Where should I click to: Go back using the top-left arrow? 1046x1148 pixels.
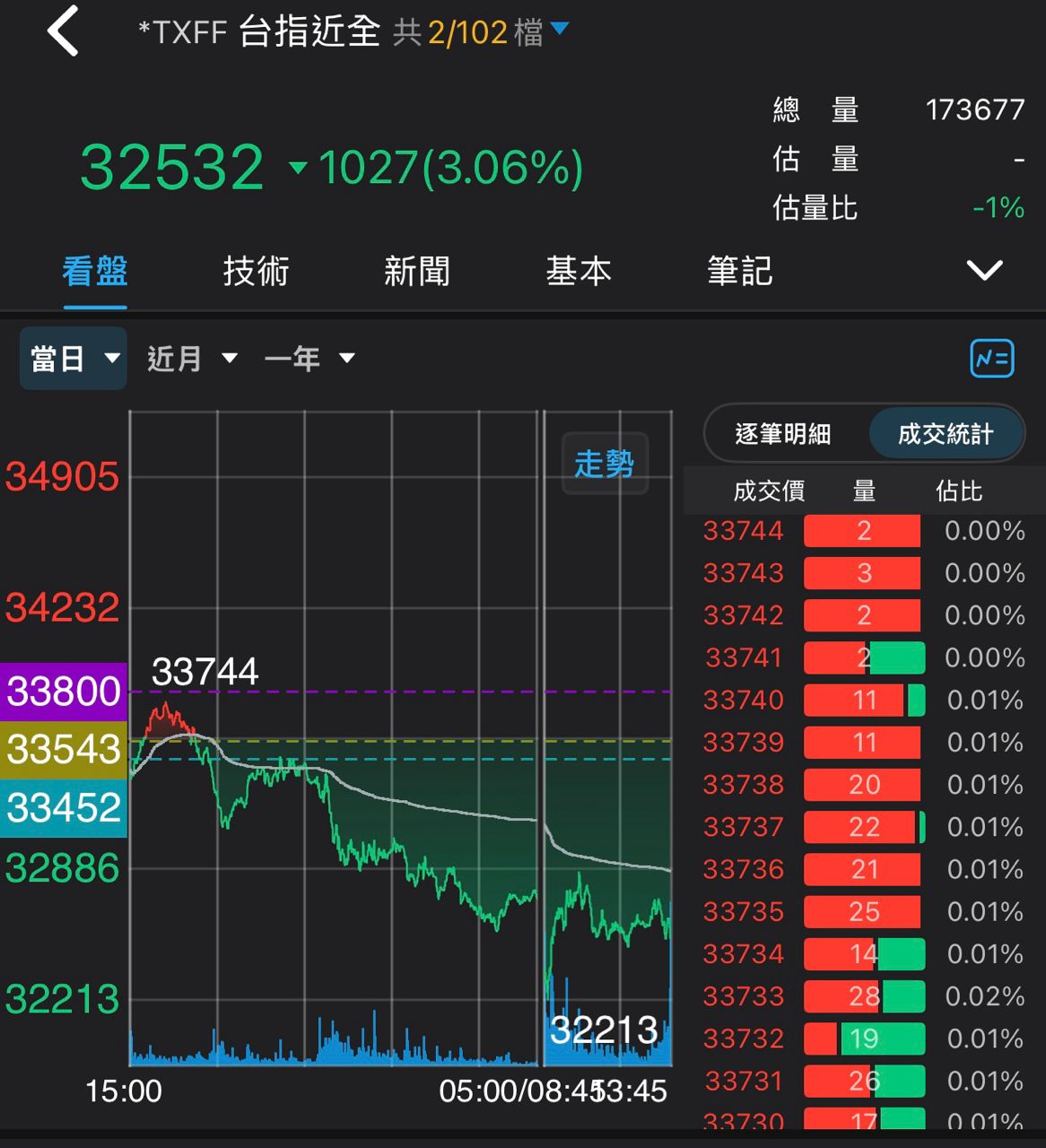(64, 31)
